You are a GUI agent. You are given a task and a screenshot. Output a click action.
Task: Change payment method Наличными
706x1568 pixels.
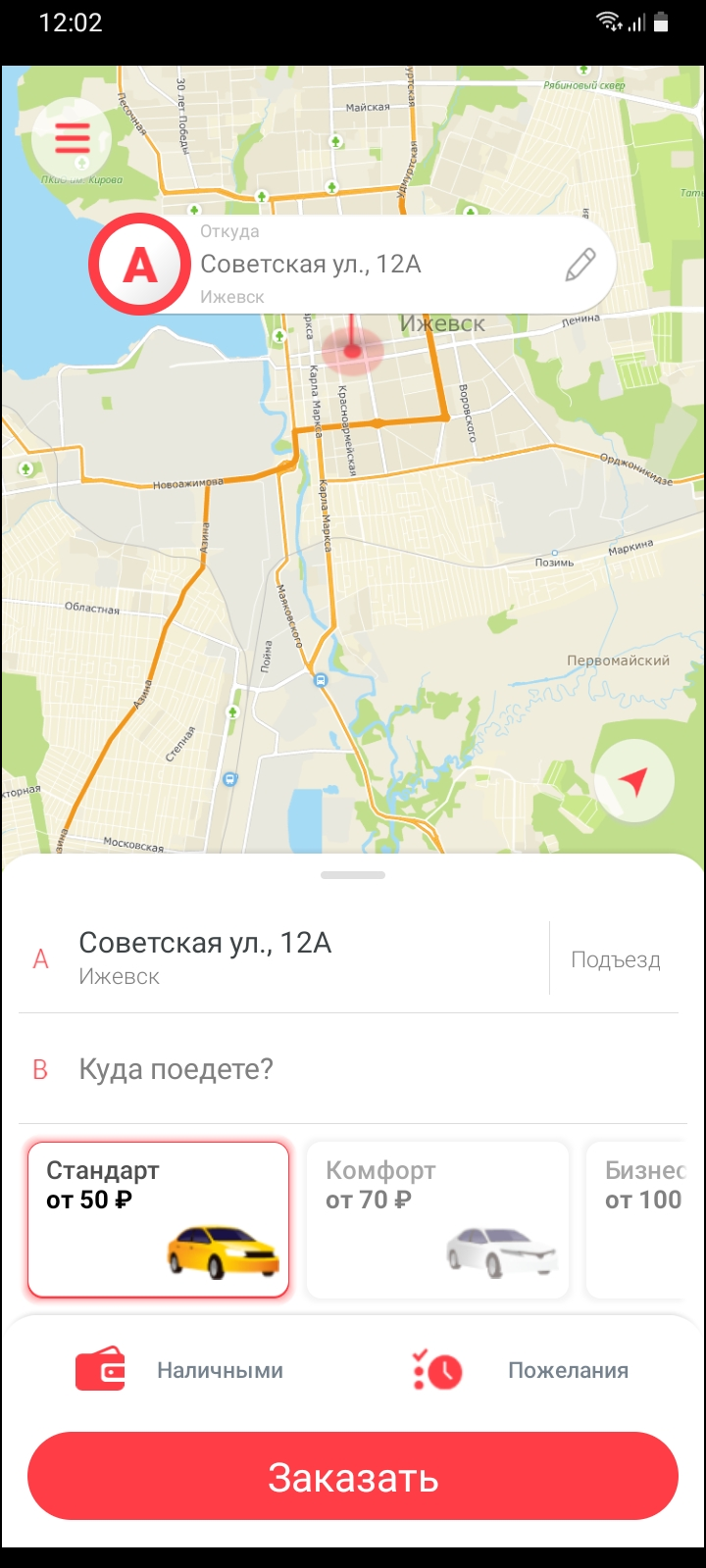(x=180, y=1370)
